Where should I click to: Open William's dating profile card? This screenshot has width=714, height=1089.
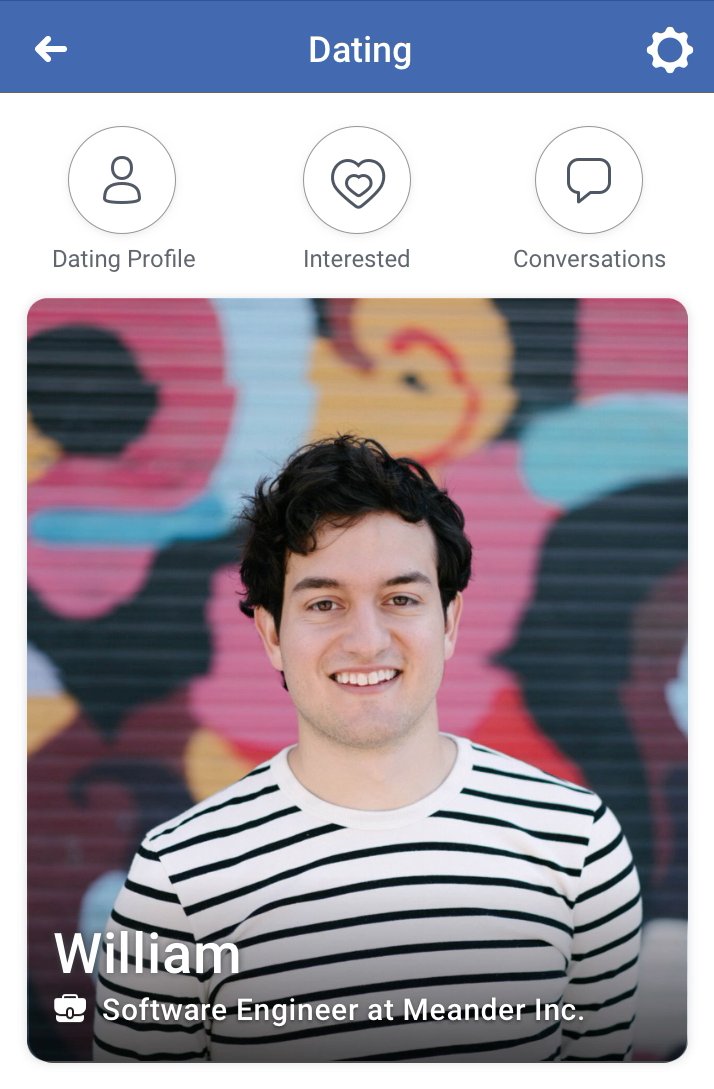tap(357, 680)
